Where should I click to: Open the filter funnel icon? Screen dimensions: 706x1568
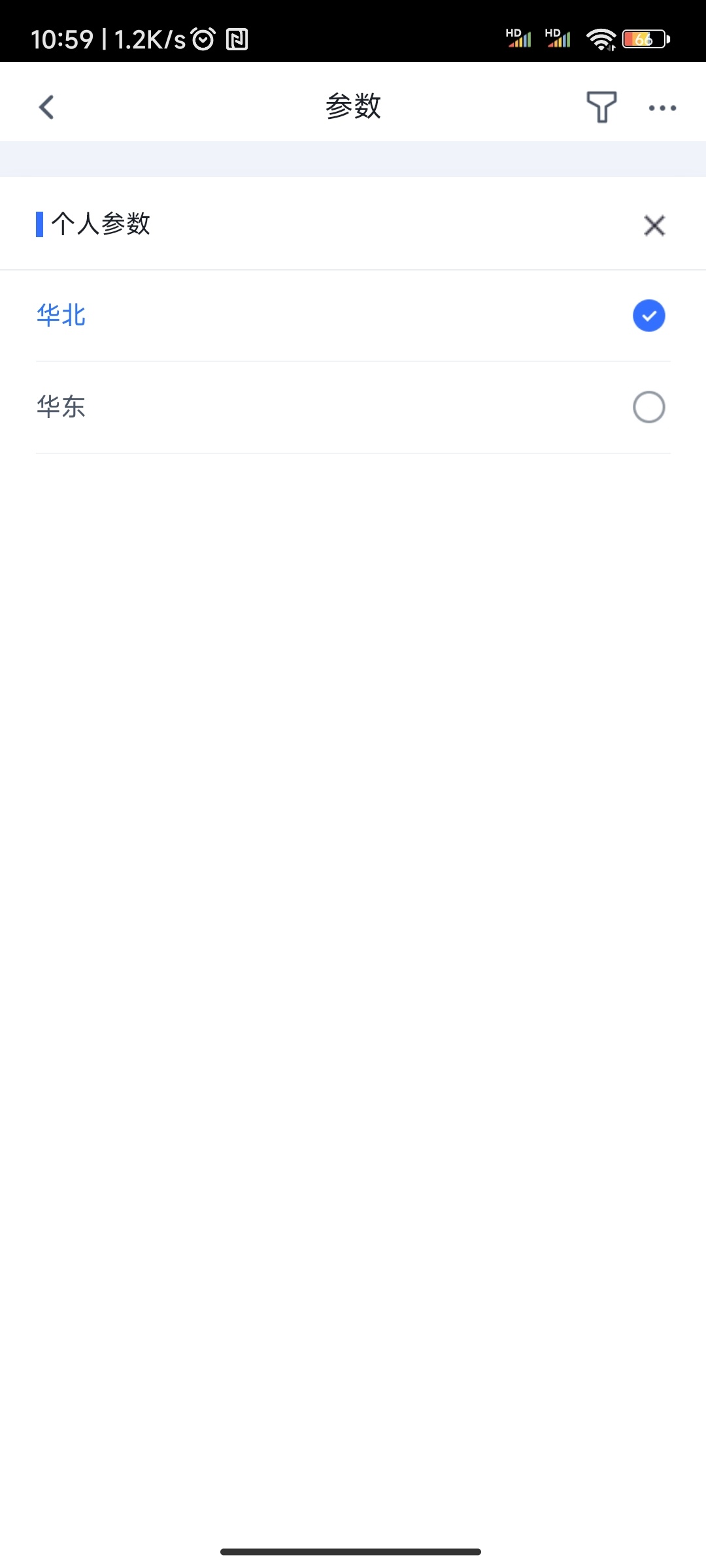pos(601,107)
